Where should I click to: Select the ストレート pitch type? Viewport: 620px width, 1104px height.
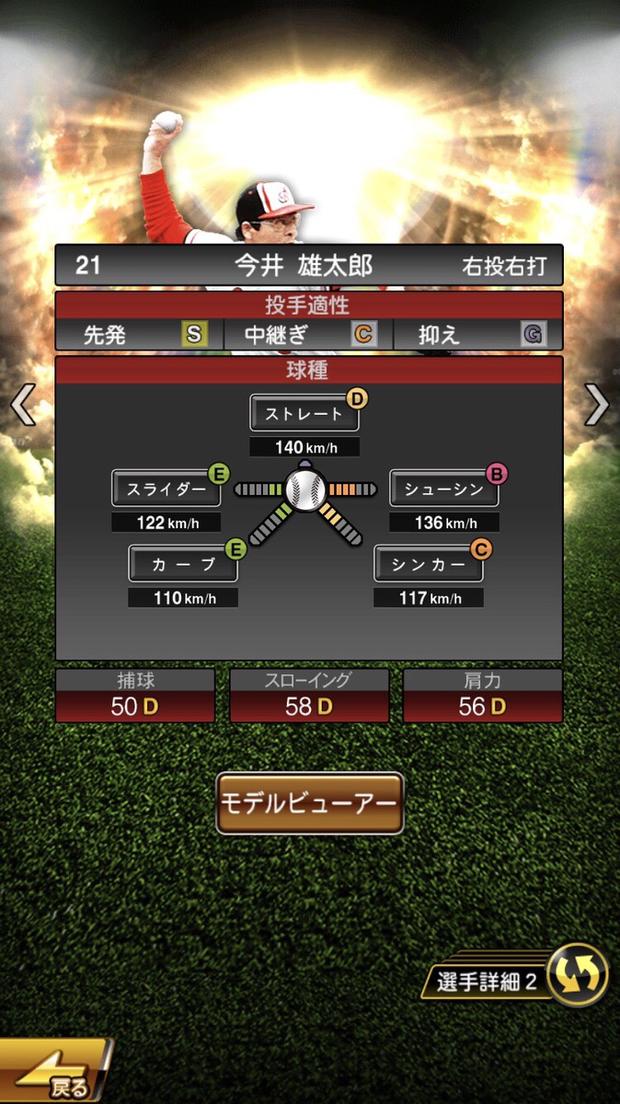click(x=304, y=413)
